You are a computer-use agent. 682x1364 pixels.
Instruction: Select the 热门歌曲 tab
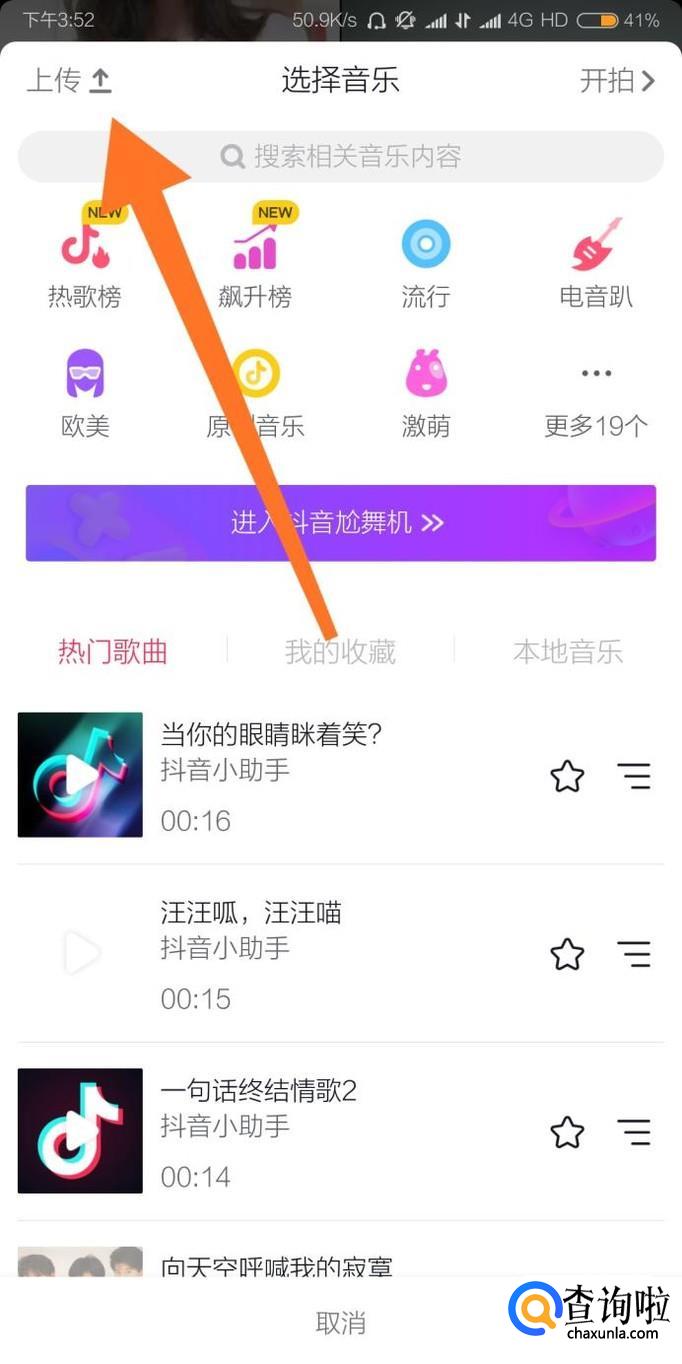(x=113, y=653)
